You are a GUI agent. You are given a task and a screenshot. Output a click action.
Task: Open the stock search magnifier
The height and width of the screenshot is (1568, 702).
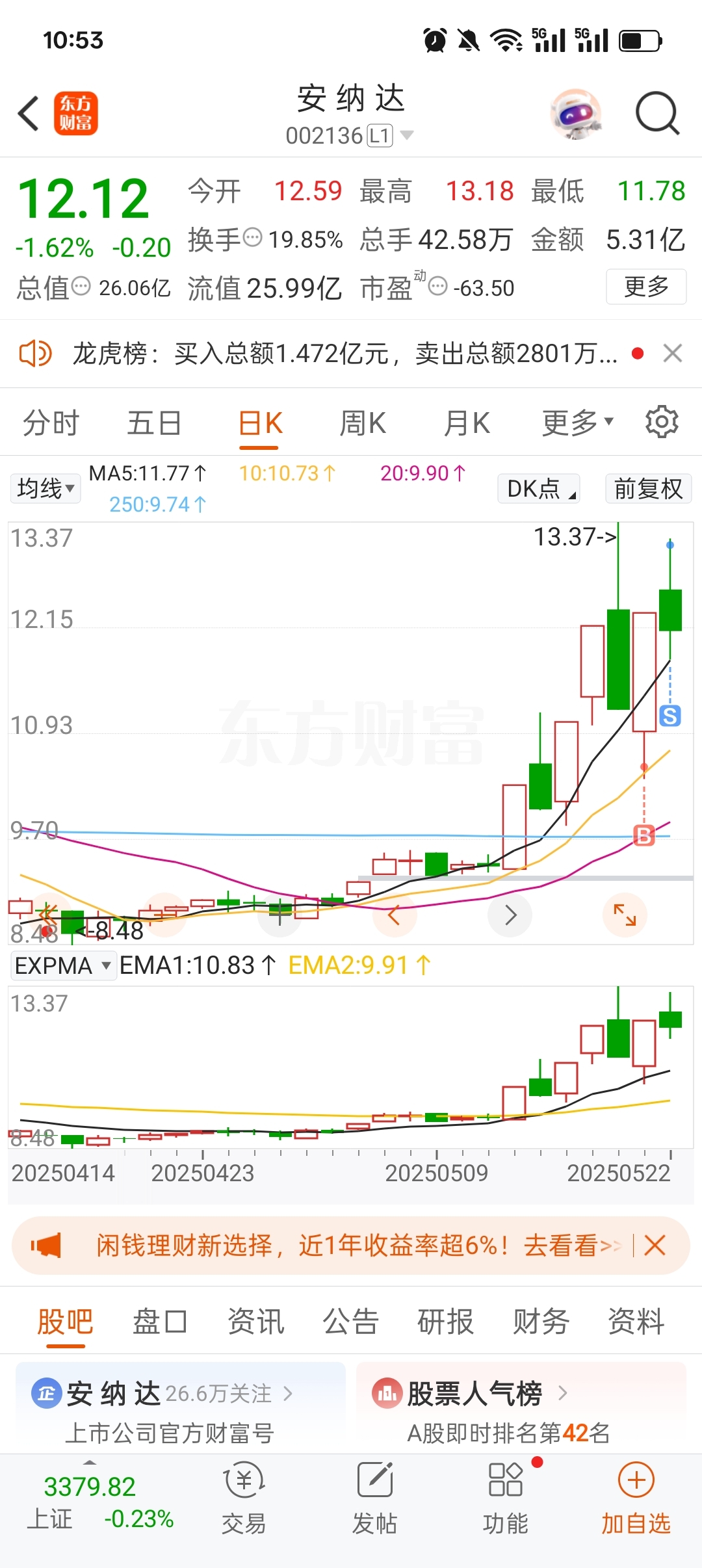point(657,114)
